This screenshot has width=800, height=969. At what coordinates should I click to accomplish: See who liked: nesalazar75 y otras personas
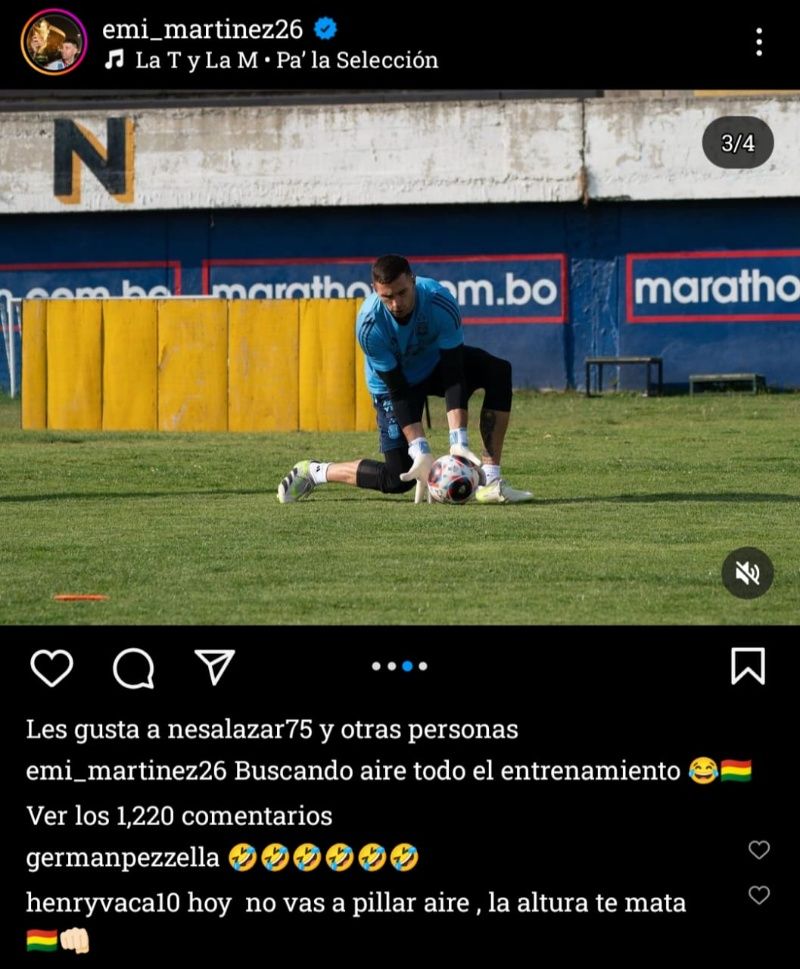271,730
